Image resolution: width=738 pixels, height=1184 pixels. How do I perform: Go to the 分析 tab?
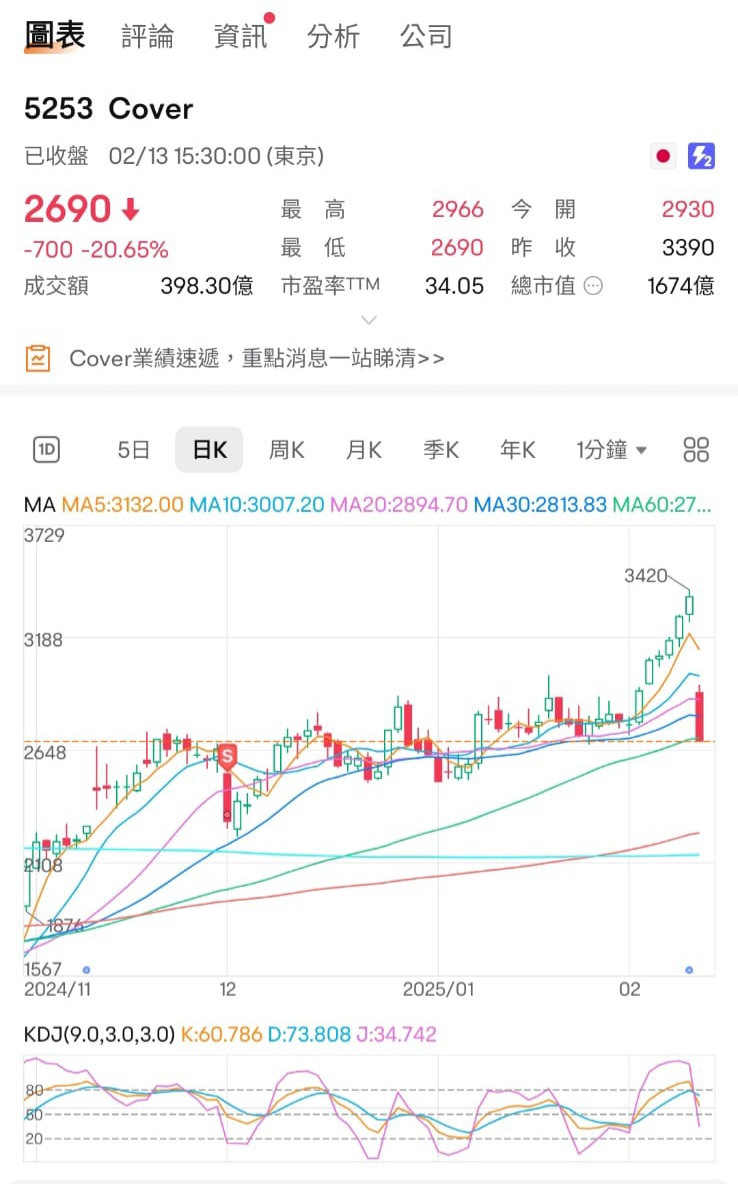coord(333,36)
